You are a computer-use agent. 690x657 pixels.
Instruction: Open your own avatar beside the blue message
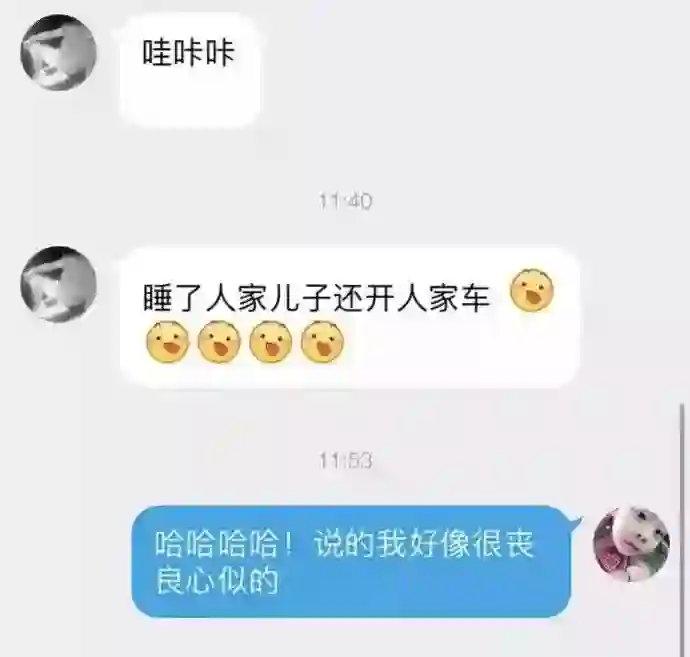[x=631, y=545]
